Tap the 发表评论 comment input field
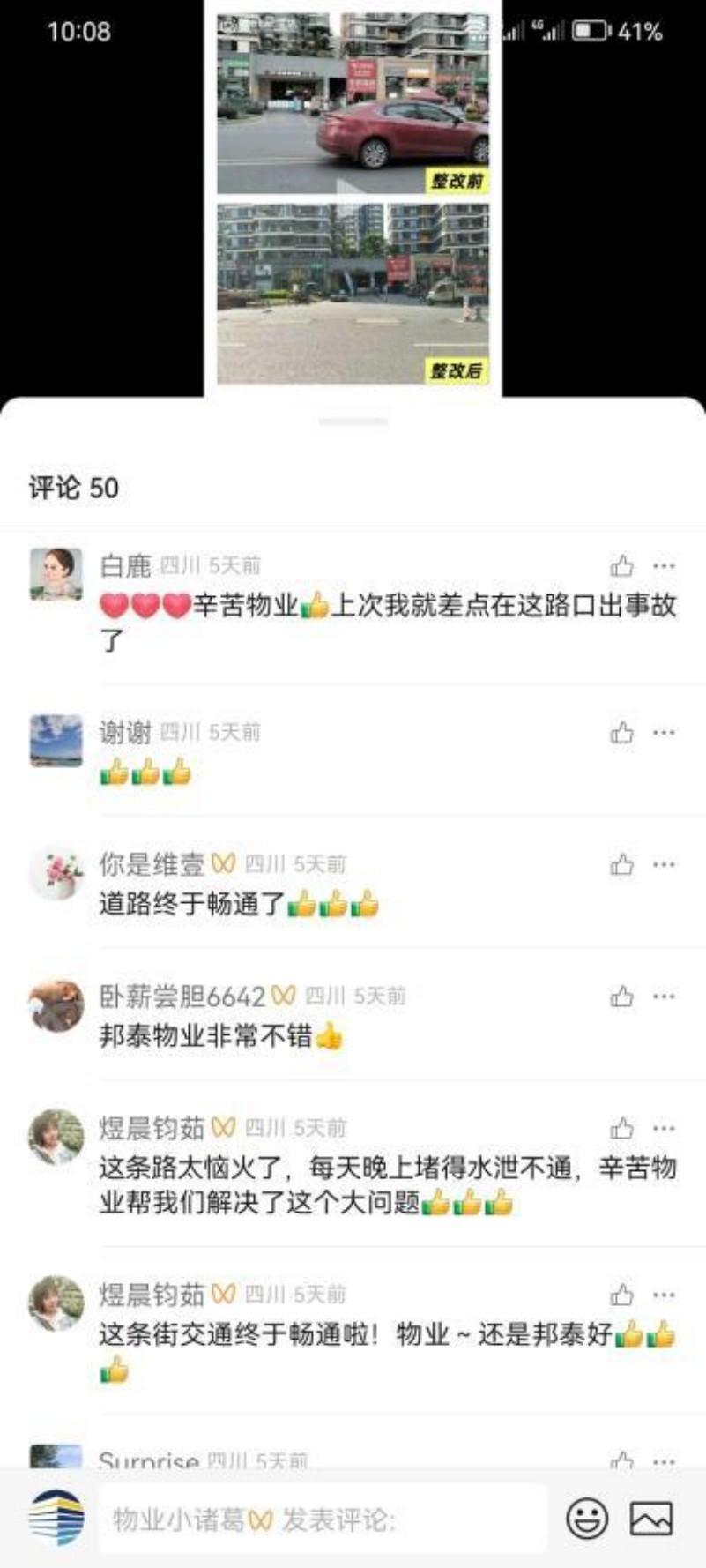 tap(322, 1519)
